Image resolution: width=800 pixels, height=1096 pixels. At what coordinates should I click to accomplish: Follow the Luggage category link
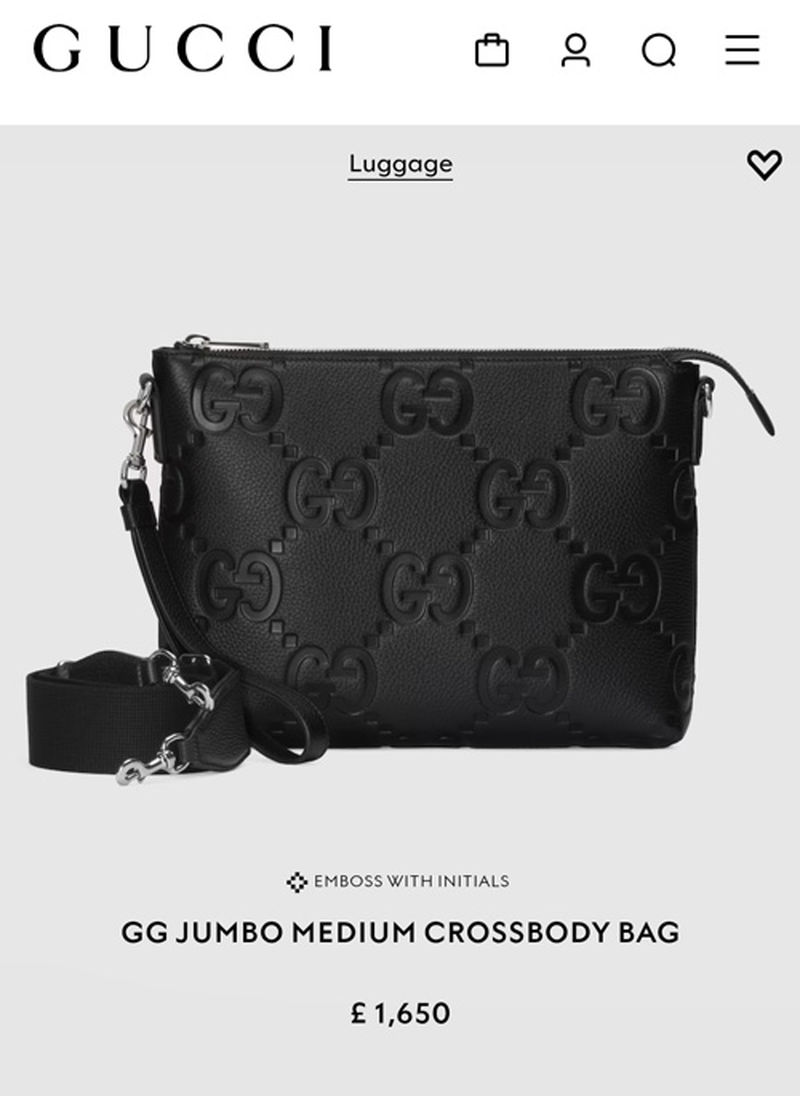click(400, 164)
